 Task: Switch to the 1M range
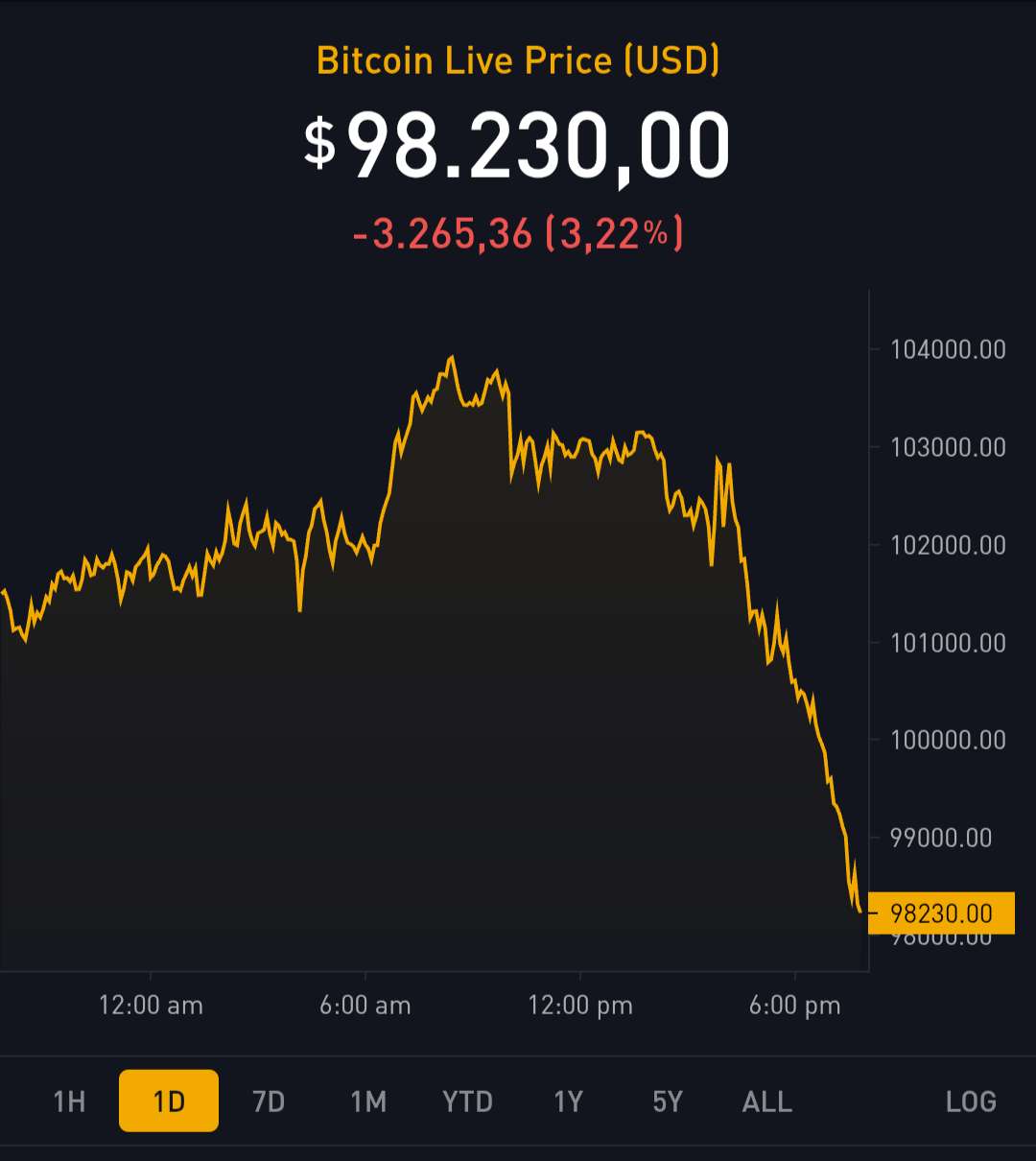tap(368, 1101)
